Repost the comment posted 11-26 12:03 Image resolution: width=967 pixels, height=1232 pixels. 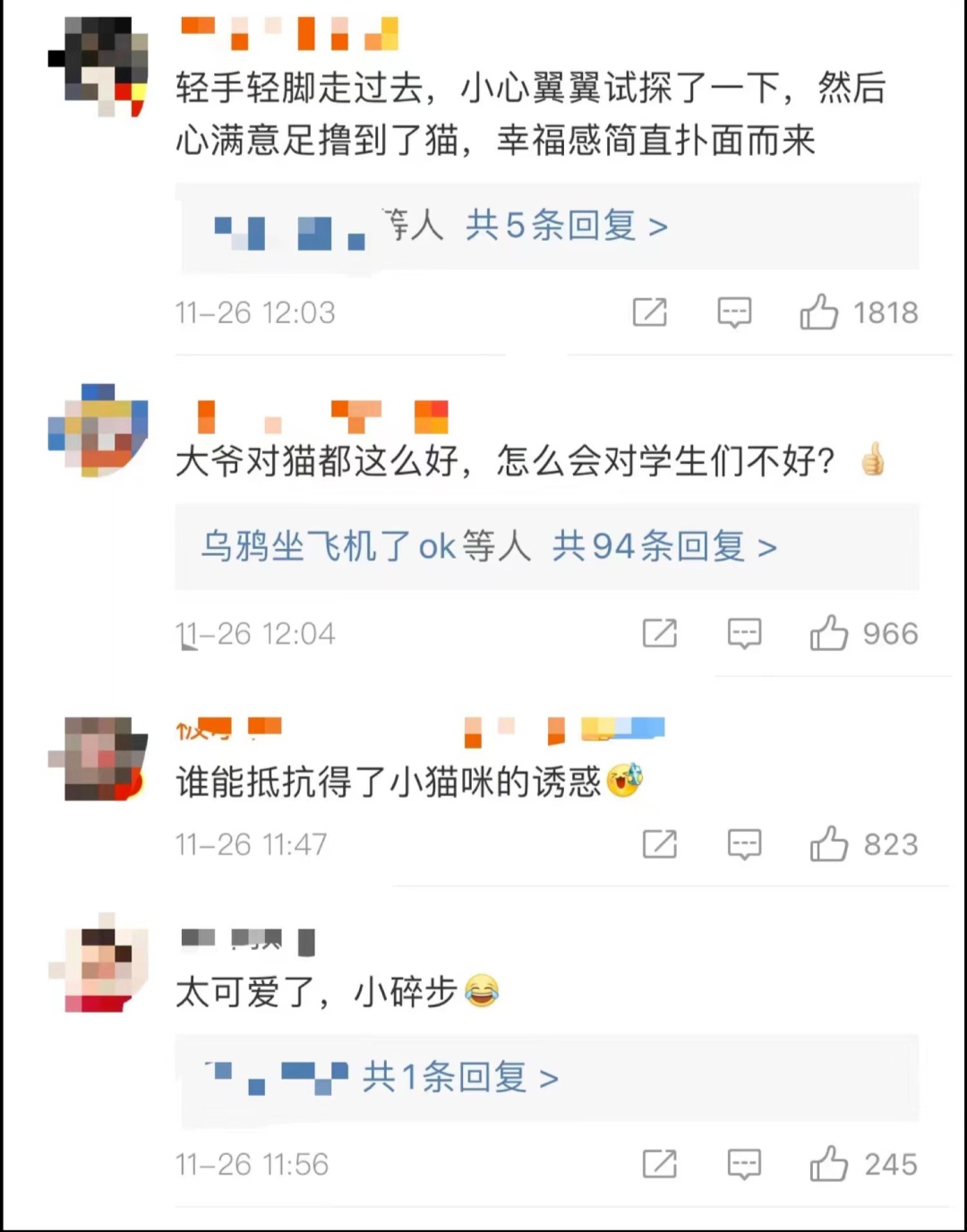pos(650,312)
